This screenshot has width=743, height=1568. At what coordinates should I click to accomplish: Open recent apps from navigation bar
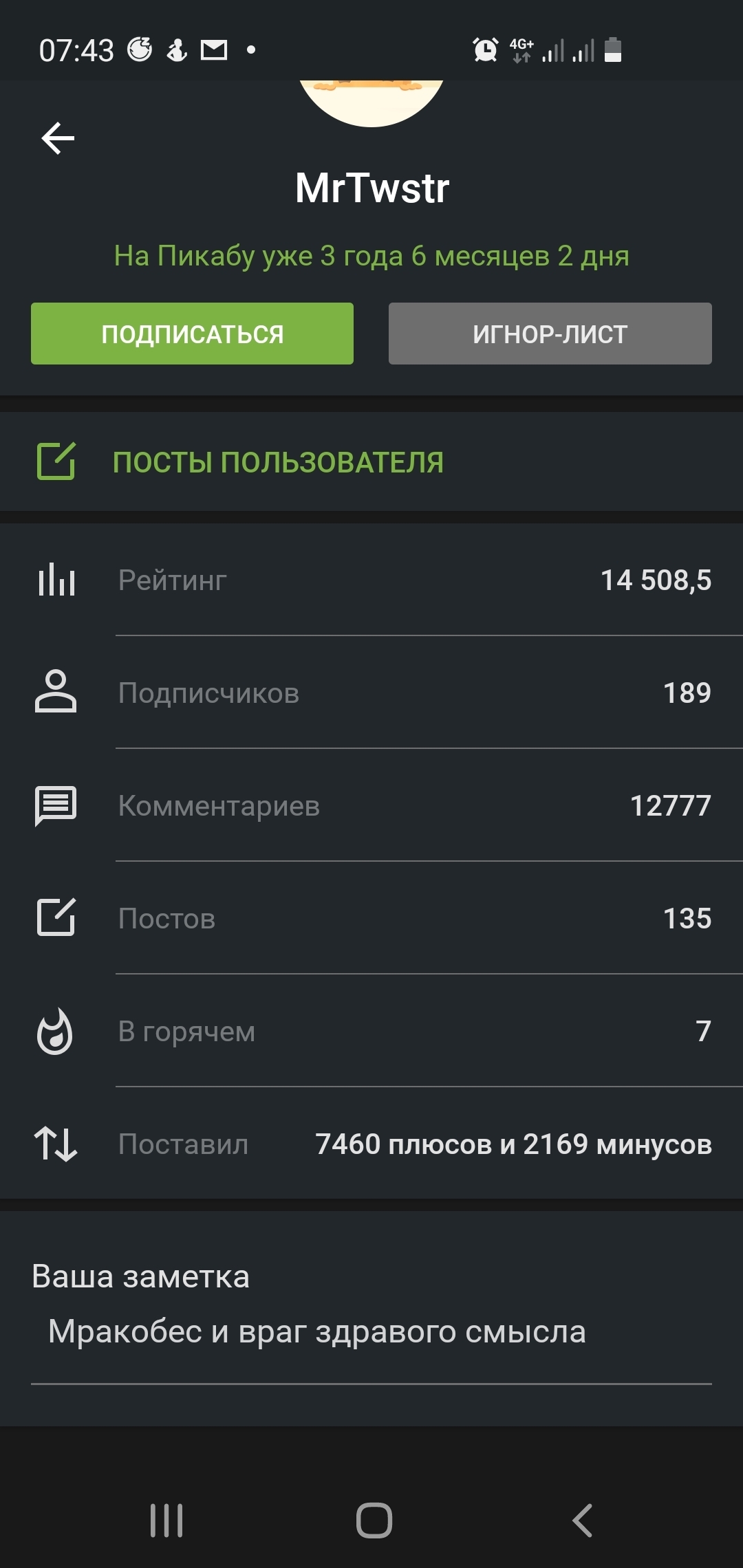(x=166, y=1520)
